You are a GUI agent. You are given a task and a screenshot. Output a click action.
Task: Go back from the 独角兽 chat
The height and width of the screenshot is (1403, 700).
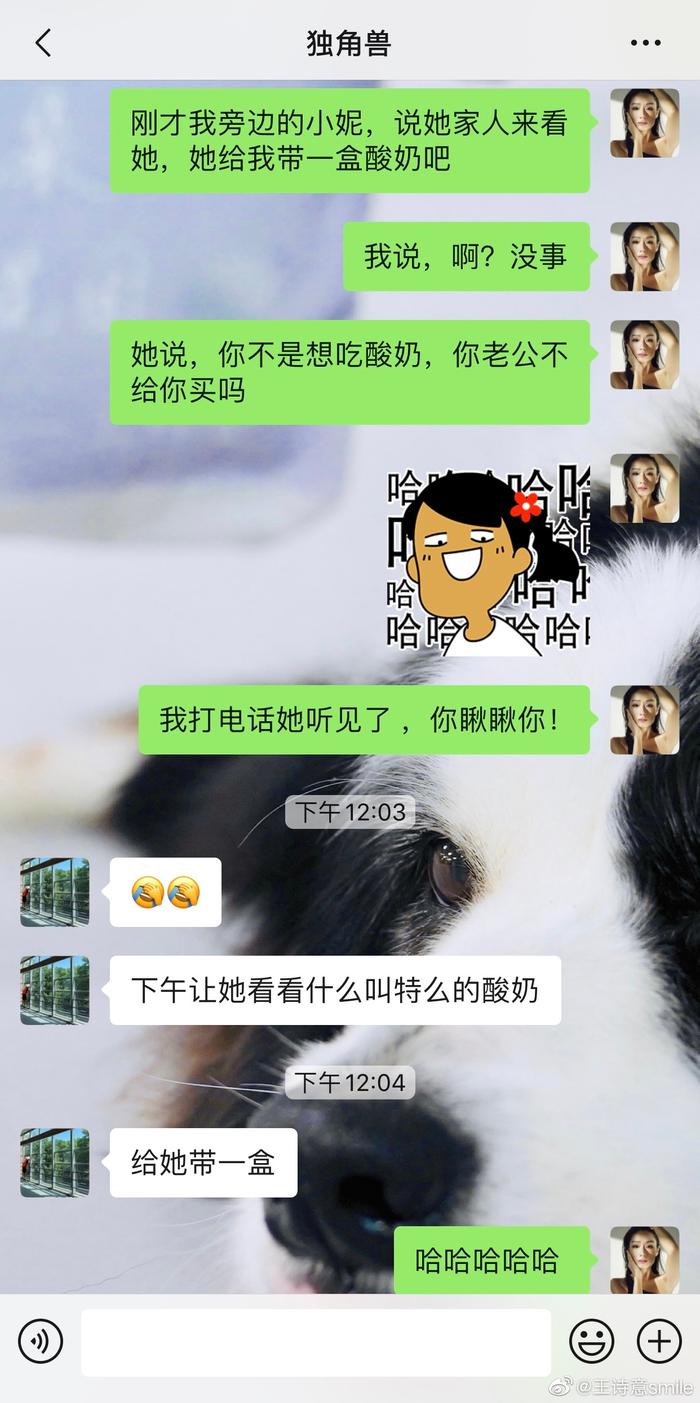point(42,43)
